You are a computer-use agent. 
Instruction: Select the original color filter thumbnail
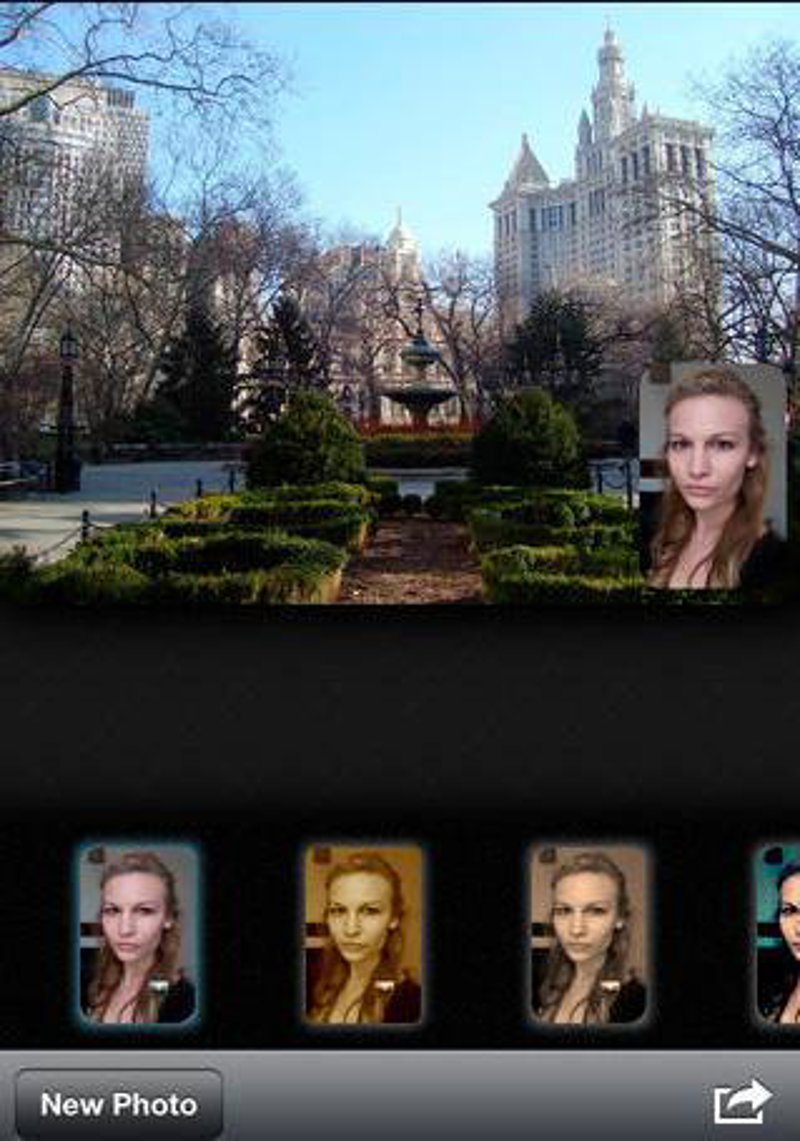click(139, 934)
